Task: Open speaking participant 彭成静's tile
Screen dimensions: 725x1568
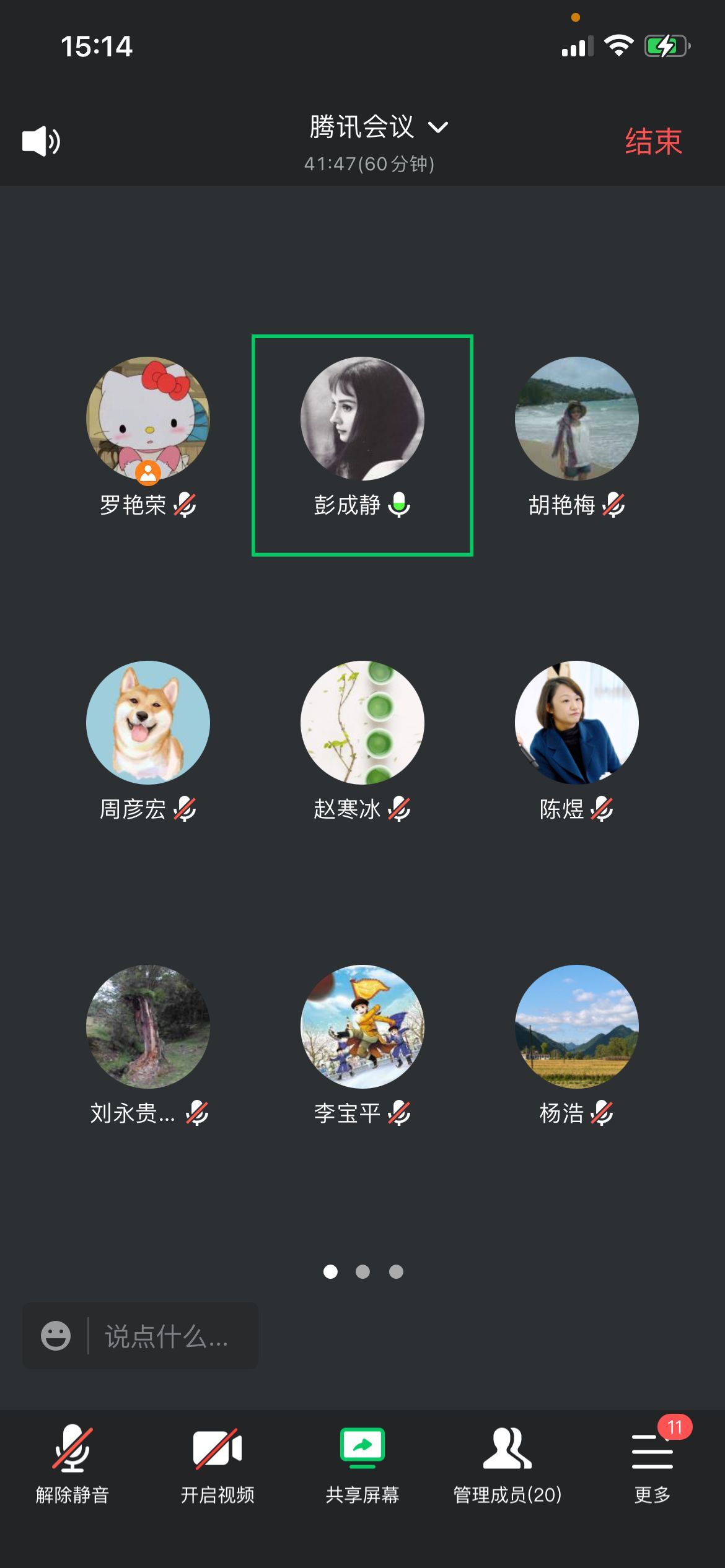Action: (362, 445)
